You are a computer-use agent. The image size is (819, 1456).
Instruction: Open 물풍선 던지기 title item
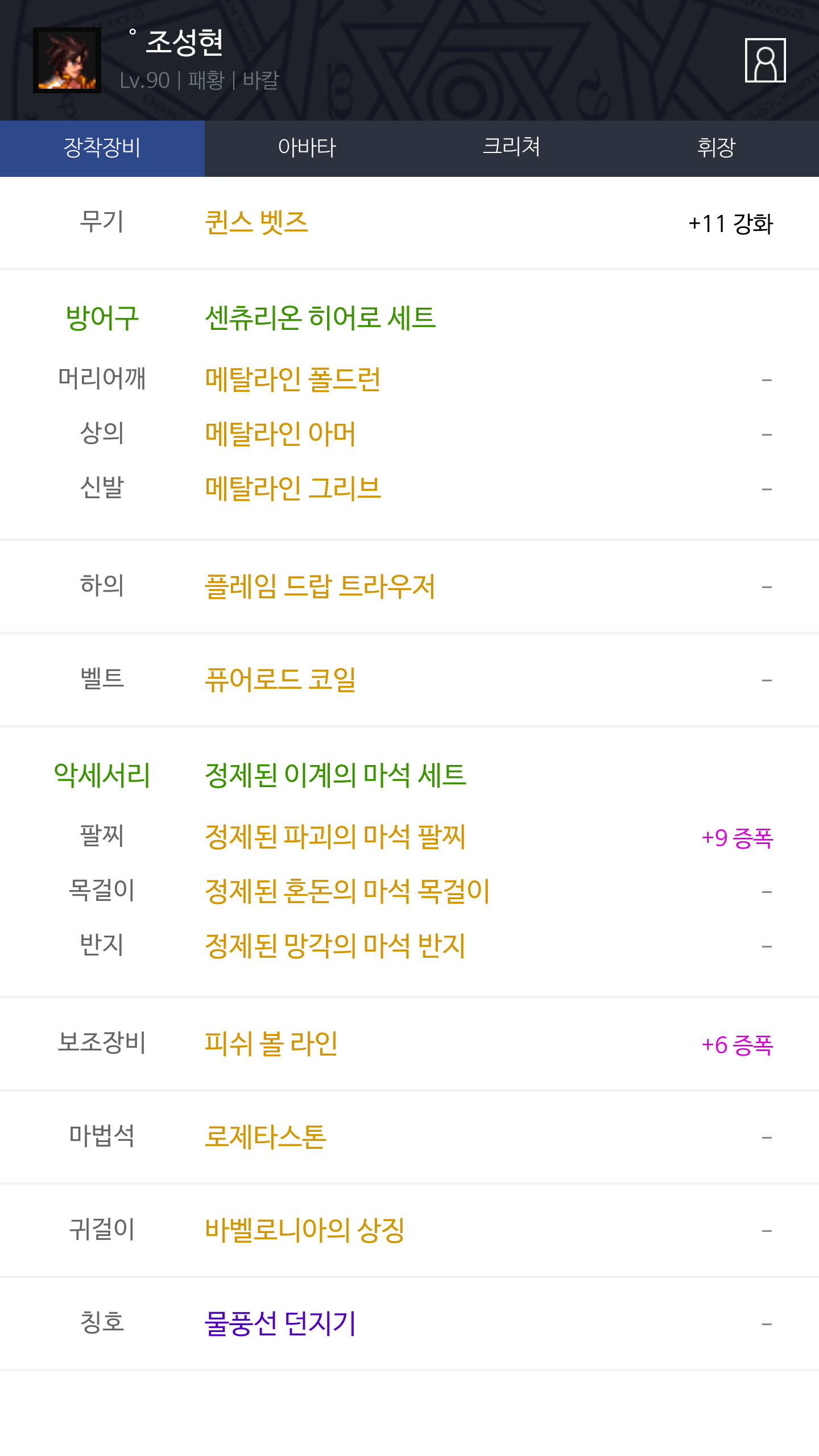click(x=280, y=1323)
